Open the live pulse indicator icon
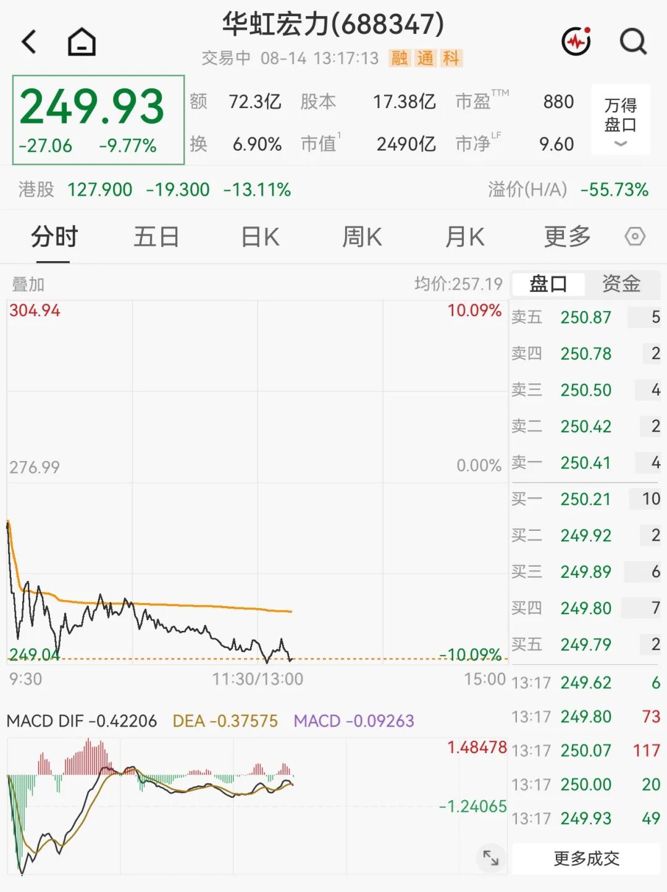Viewport: 667px width, 892px height. point(577,41)
